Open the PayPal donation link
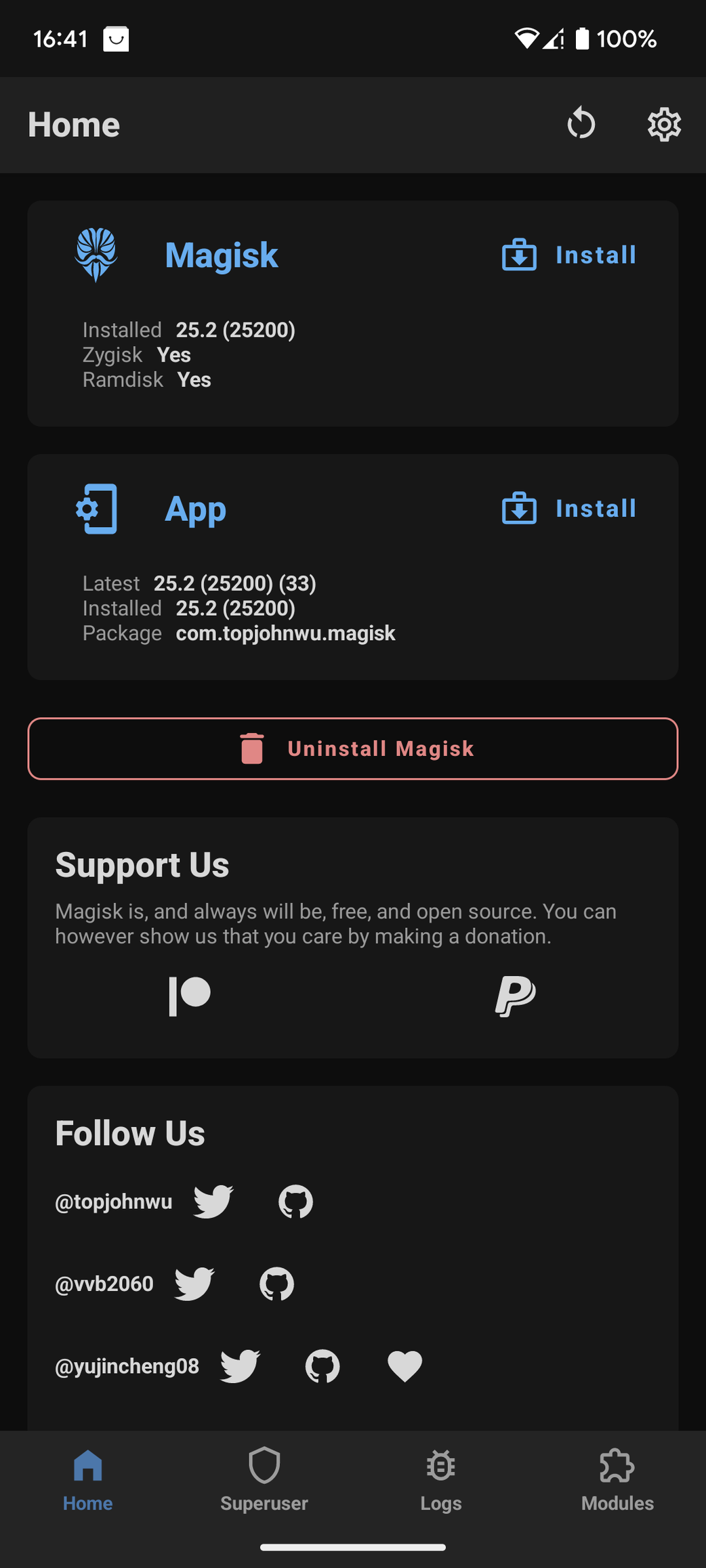The height and width of the screenshot is (1568, 706). coord(516,996)
